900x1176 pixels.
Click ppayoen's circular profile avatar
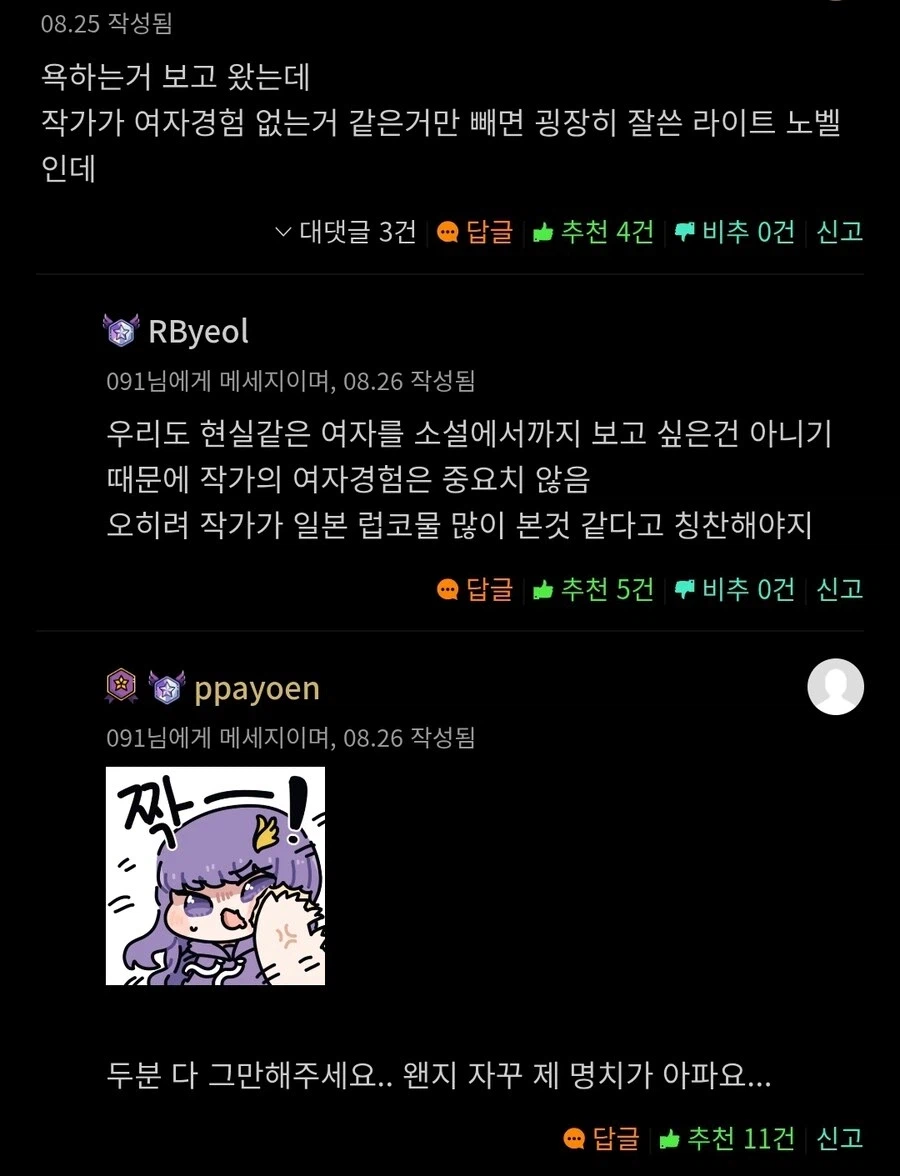tap(836, 687)
